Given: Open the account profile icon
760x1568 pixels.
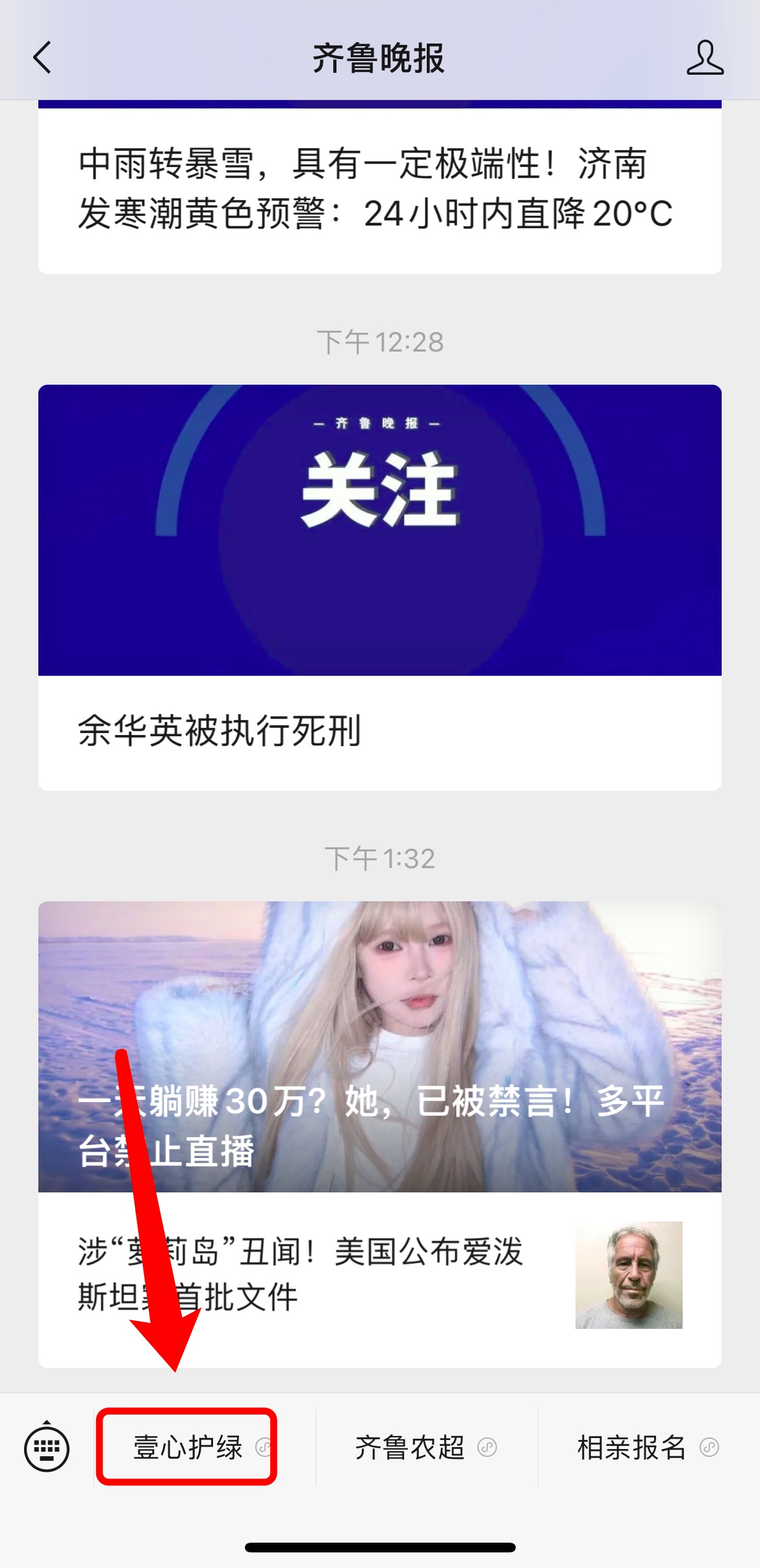Looking at the screenshot, I should (705, 57).
